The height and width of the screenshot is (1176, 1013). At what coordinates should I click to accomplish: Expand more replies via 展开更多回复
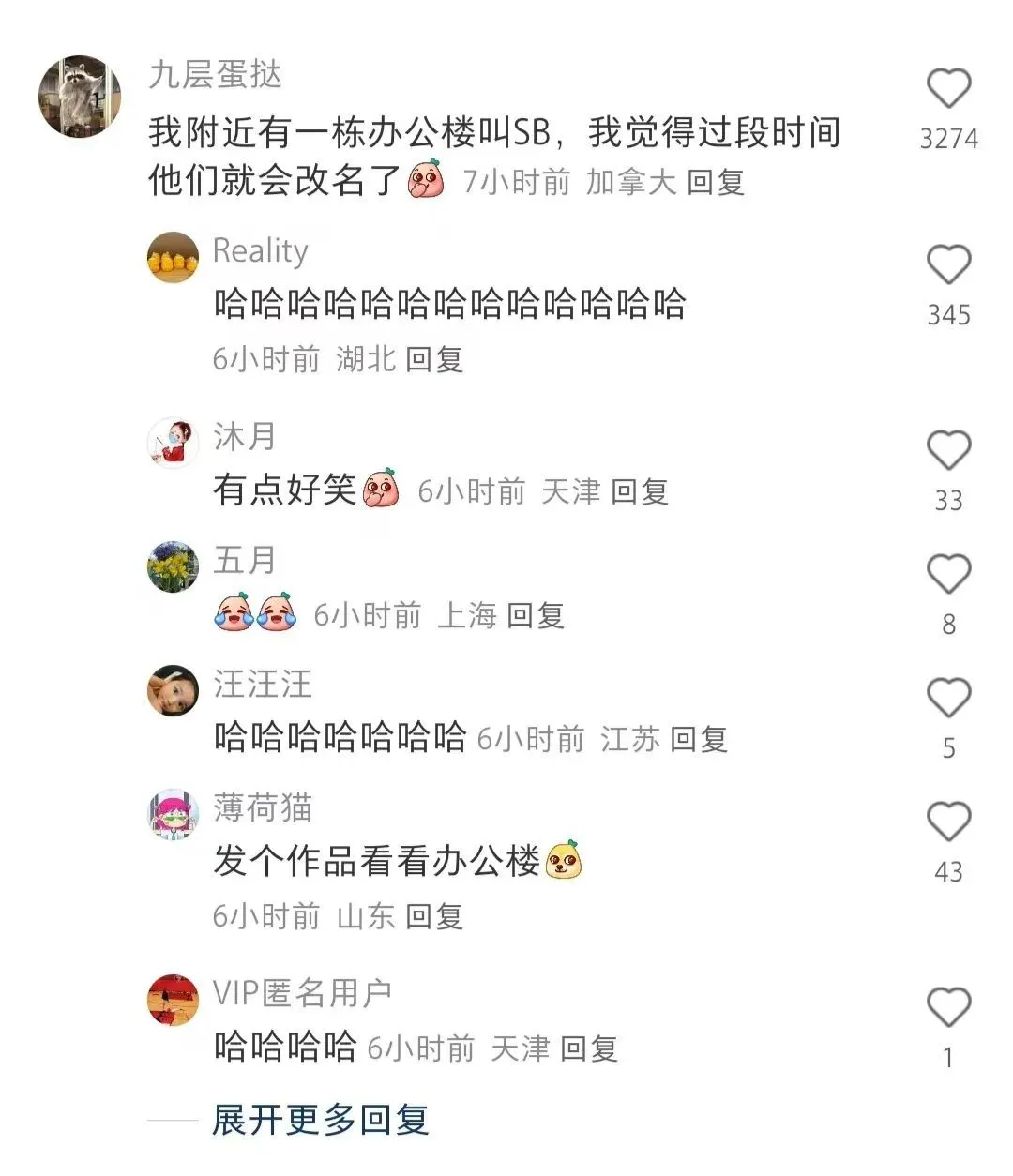point(320,1120)
